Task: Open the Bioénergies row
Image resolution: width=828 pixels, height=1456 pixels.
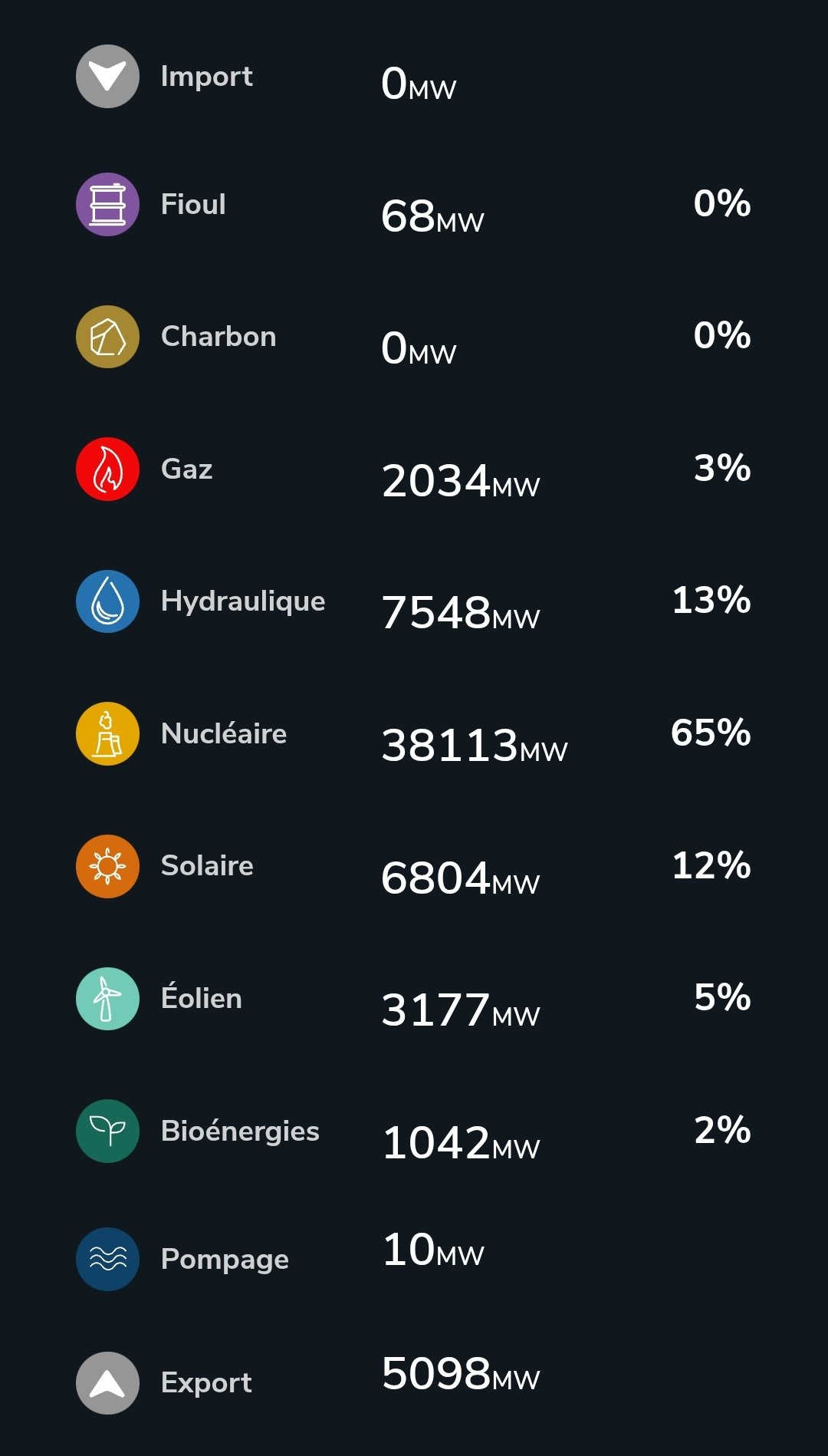Action: click(239, 1132)
